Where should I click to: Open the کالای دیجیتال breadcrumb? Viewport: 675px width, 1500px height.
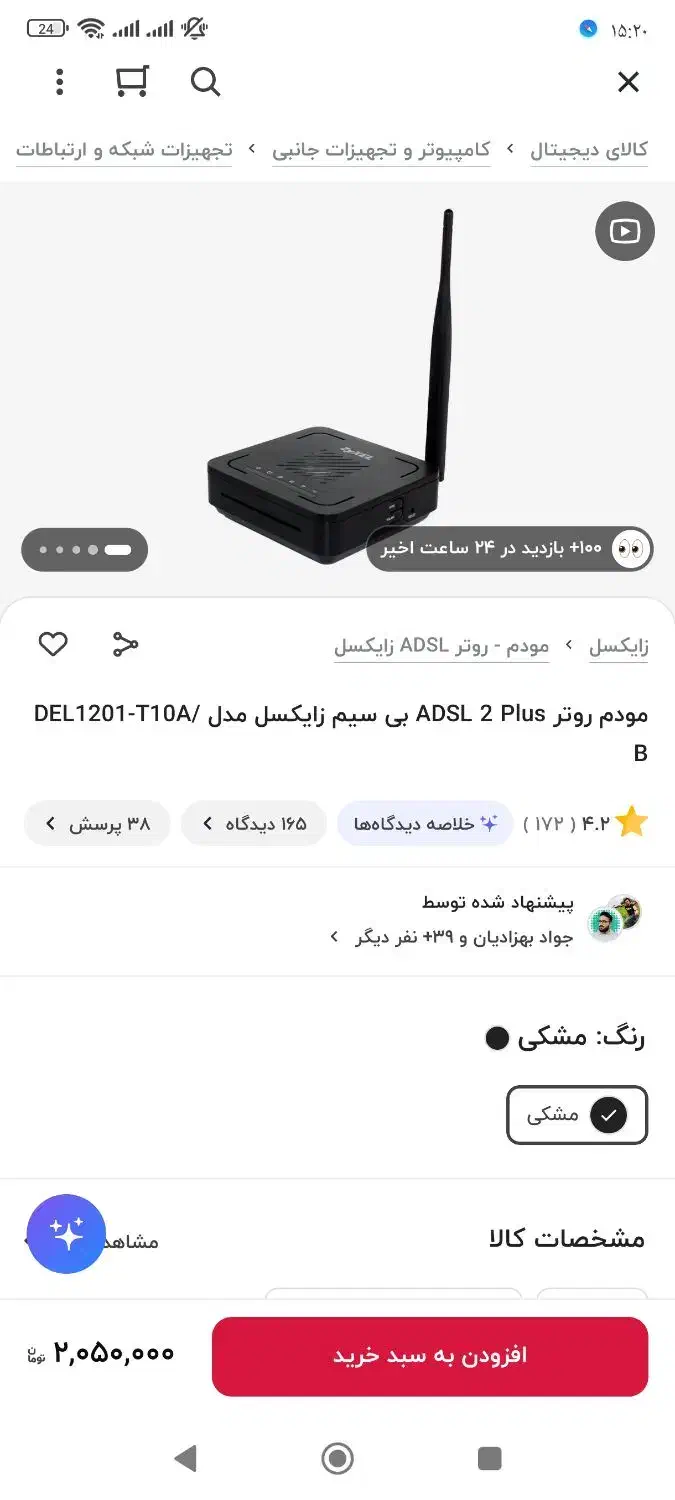pos(589,150)
